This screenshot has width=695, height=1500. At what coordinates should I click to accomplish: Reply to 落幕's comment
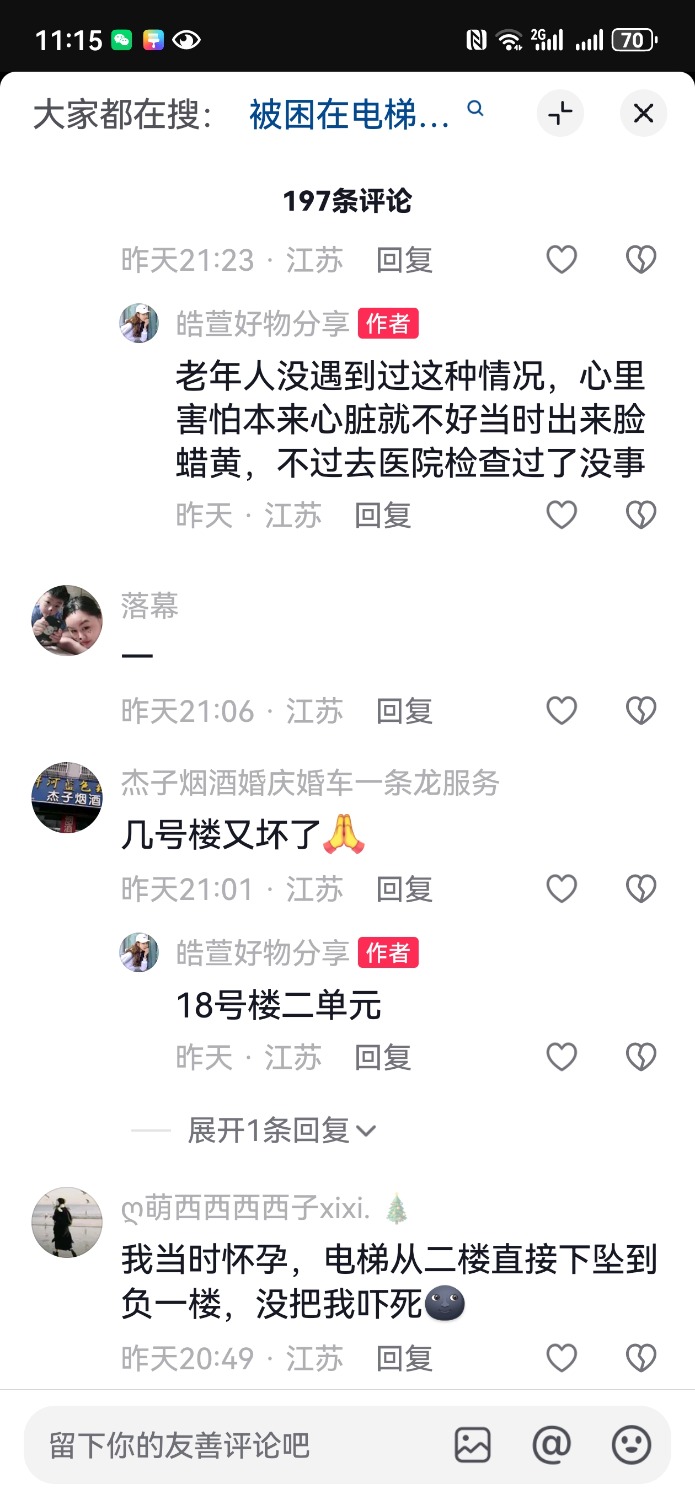(404, 711)
